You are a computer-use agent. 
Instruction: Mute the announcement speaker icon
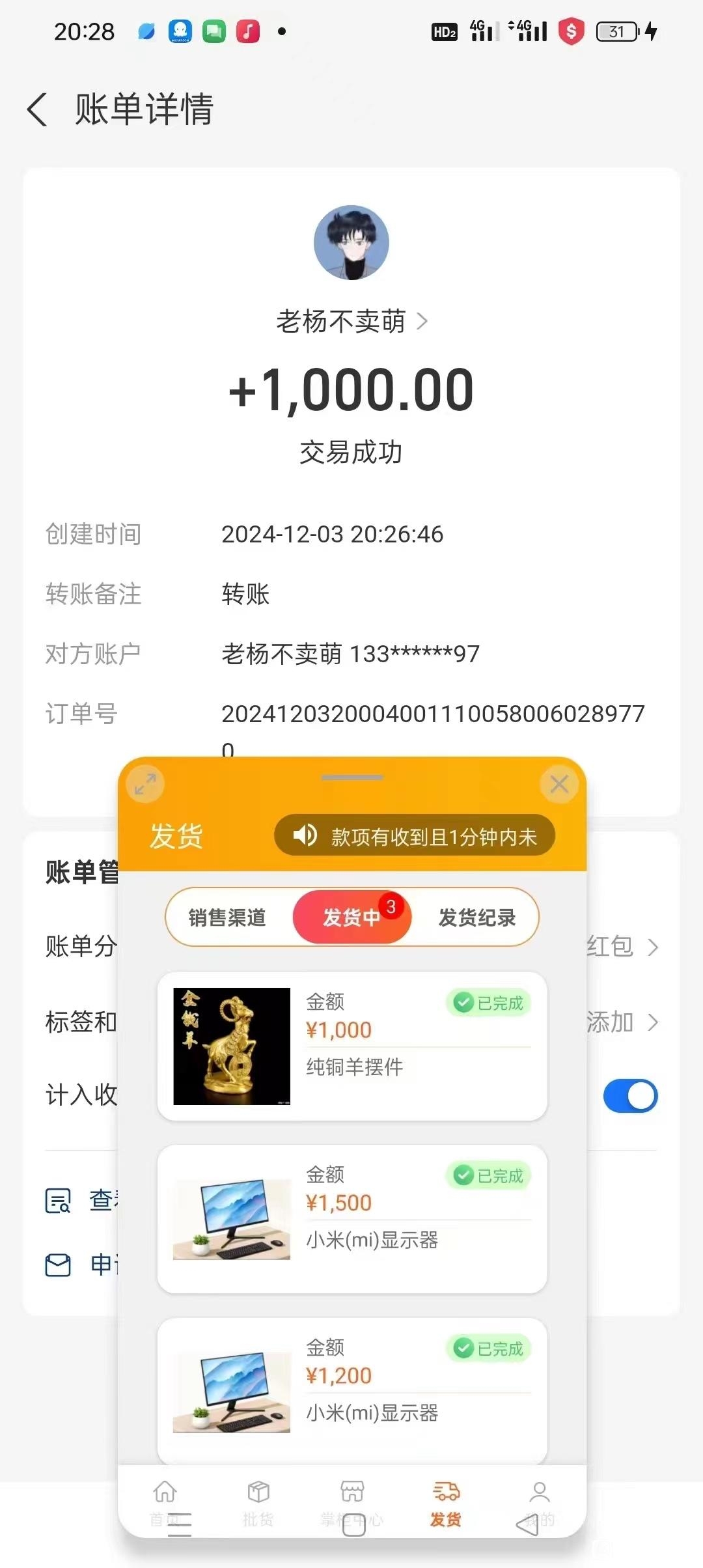305,835
